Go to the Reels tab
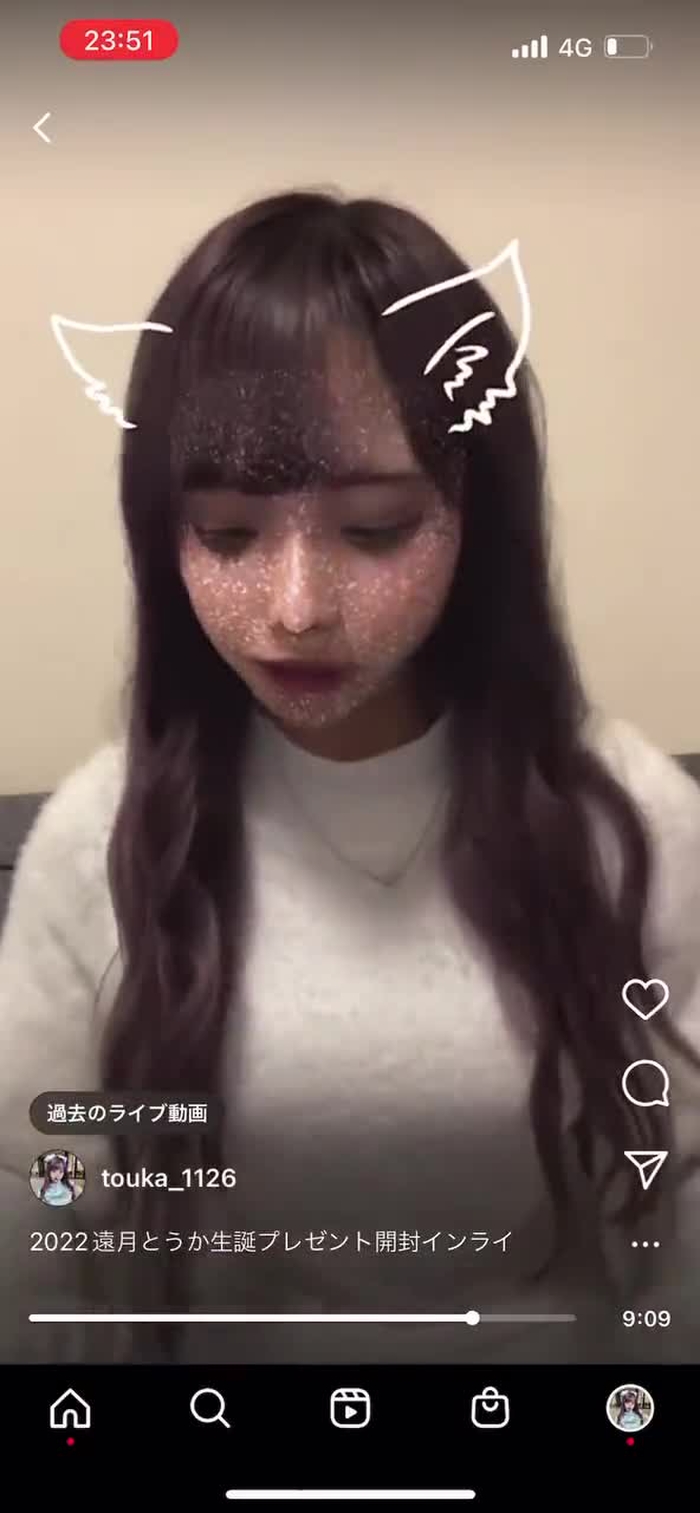The width and height of the screenshot is (700, 1513). pos(350,1408)
